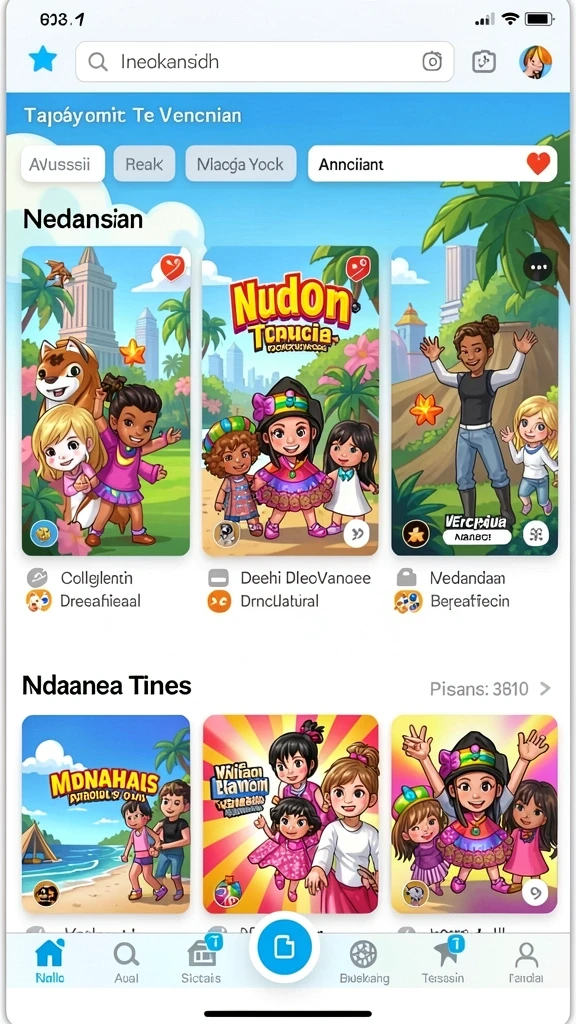576x1024 pixels.
Task: Tap the center blue create button
Action: click(284, 948)
